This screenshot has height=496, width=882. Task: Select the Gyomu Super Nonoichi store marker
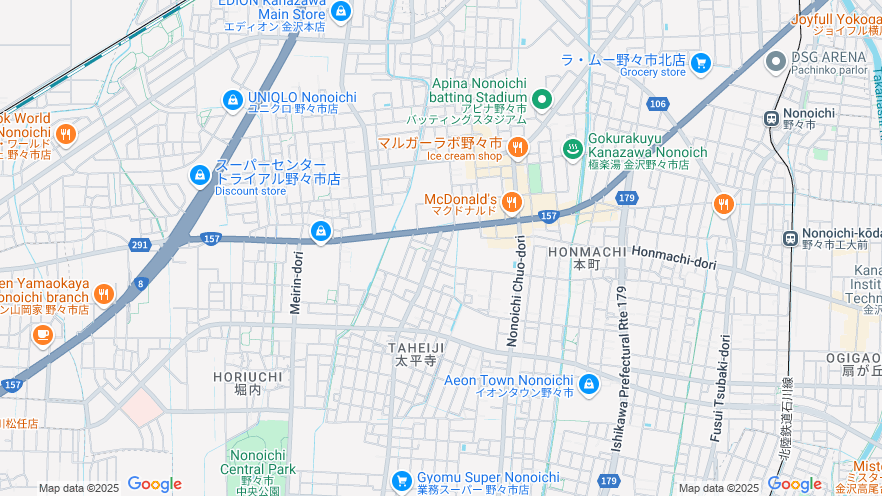click(x=401, y=482)
